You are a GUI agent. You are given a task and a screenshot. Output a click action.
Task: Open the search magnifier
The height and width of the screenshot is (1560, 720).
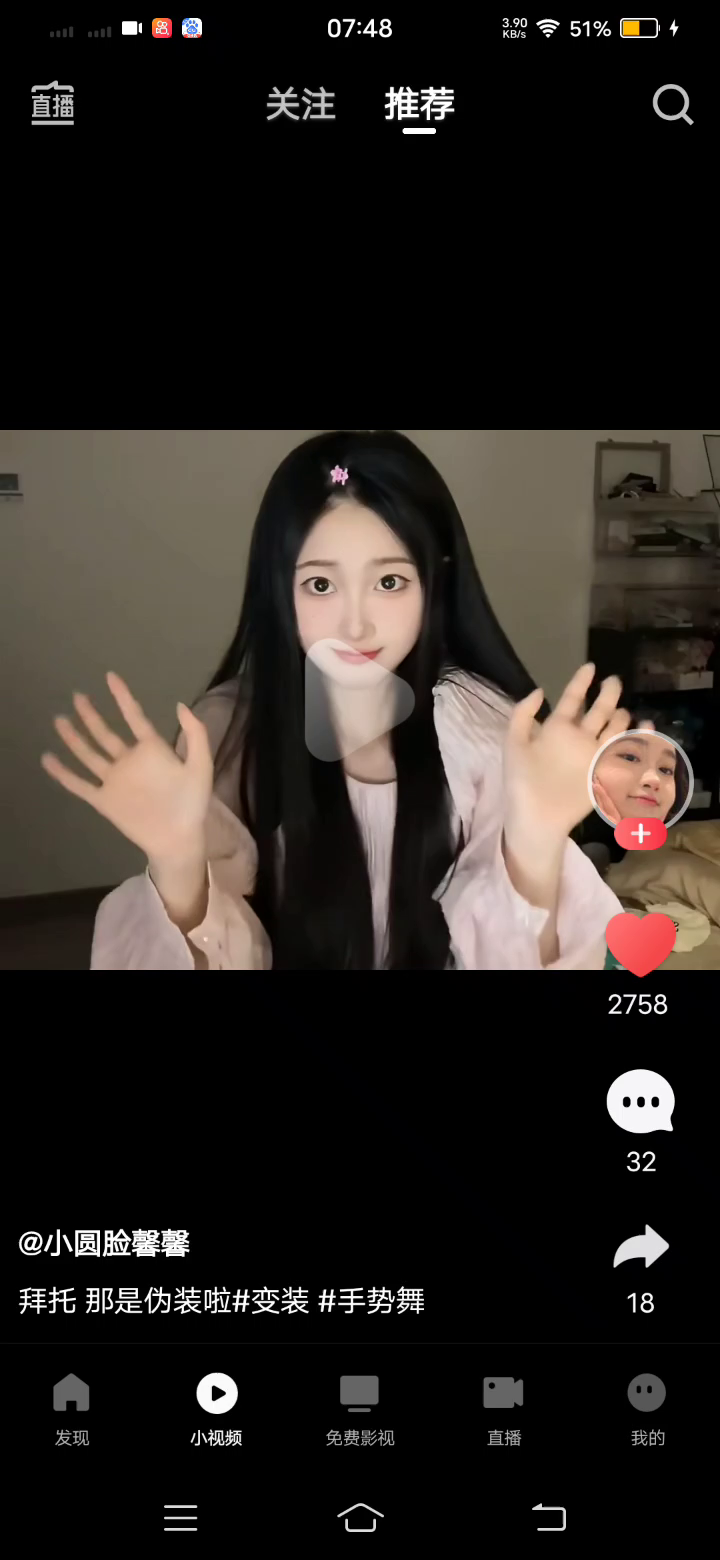point(672,104)
